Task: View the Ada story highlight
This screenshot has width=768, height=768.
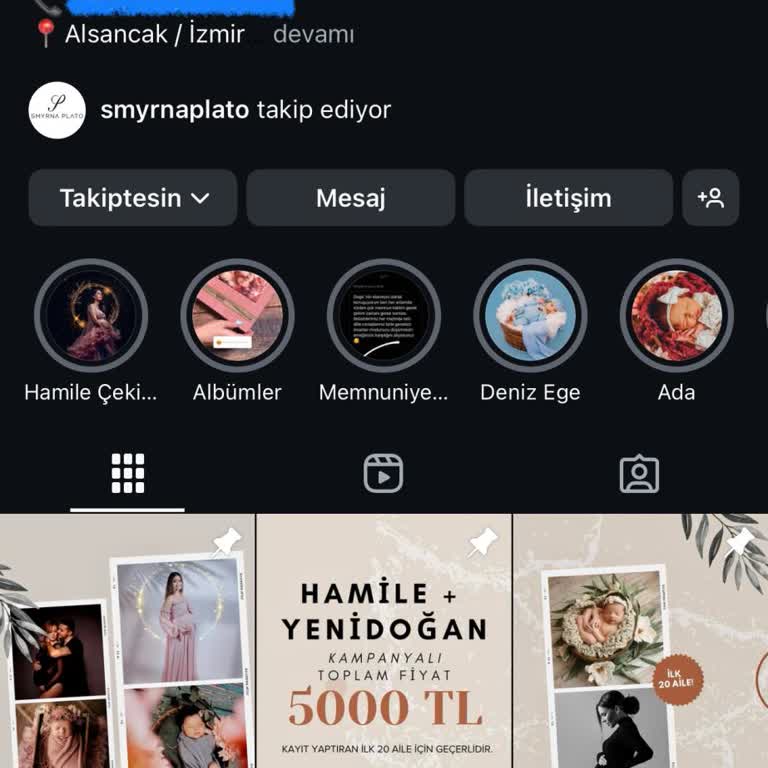Action: (676, 316)
